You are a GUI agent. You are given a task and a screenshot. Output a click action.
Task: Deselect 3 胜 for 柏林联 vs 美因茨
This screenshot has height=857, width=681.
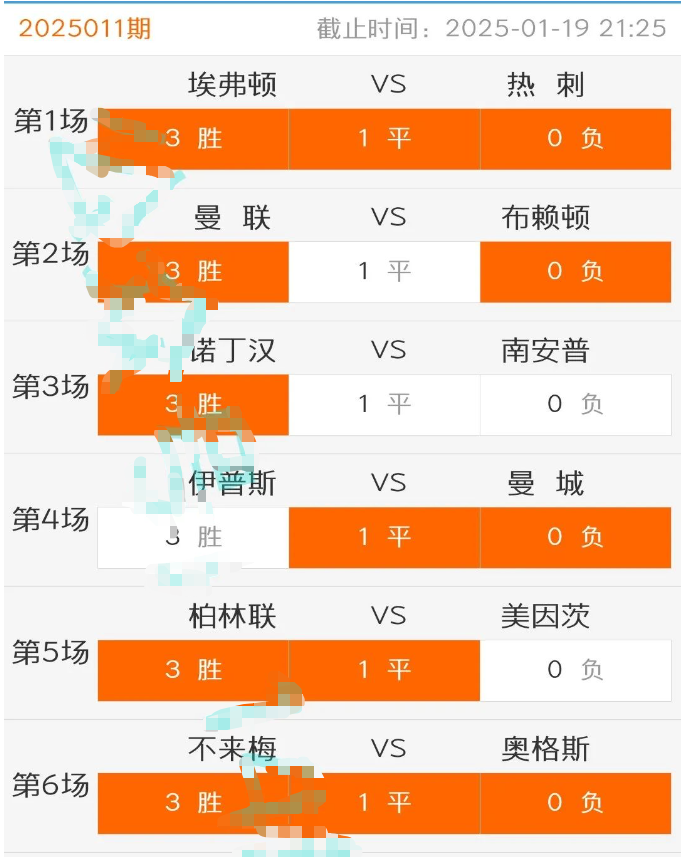coord(193,669)
